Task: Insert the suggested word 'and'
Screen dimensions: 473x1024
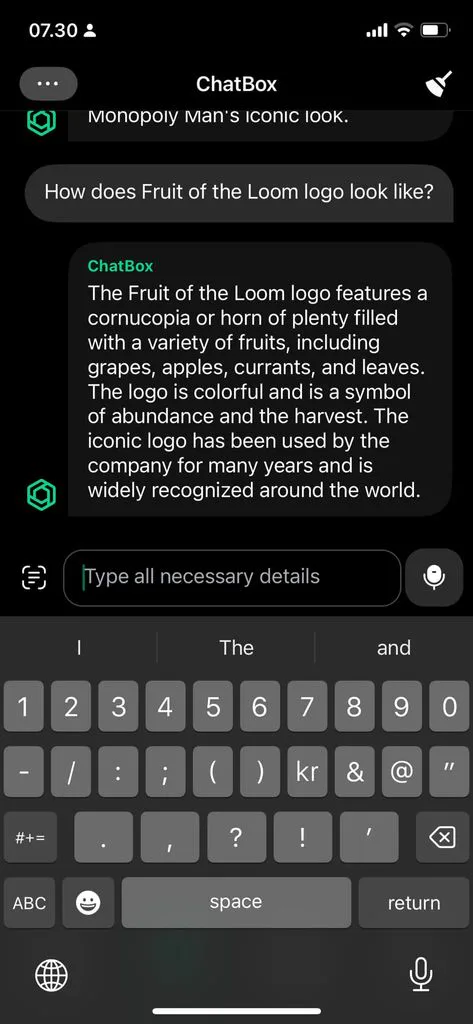Action: (394, 647)
